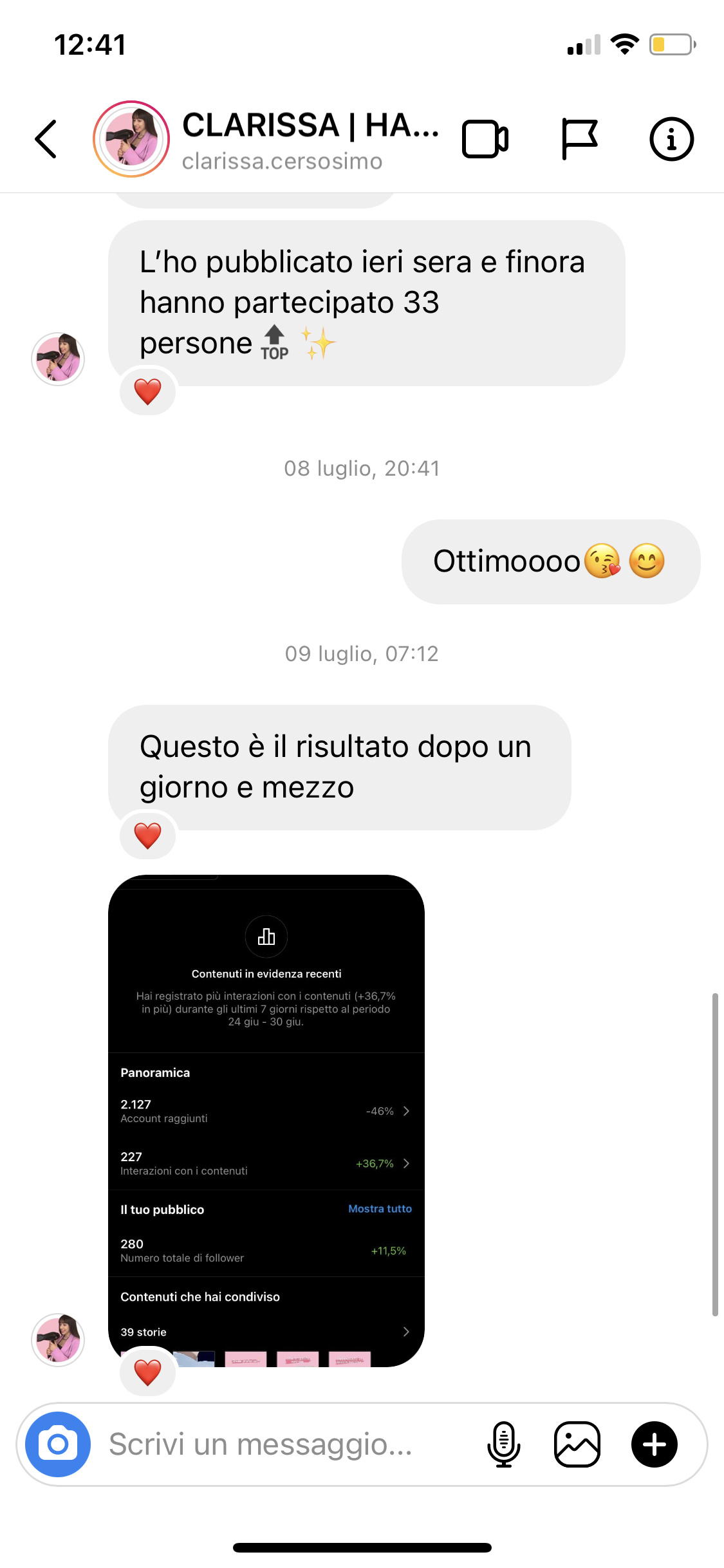Go back to the messages list
The height and width of the screenshot is (1568, 724).
(x=46, y=139)
